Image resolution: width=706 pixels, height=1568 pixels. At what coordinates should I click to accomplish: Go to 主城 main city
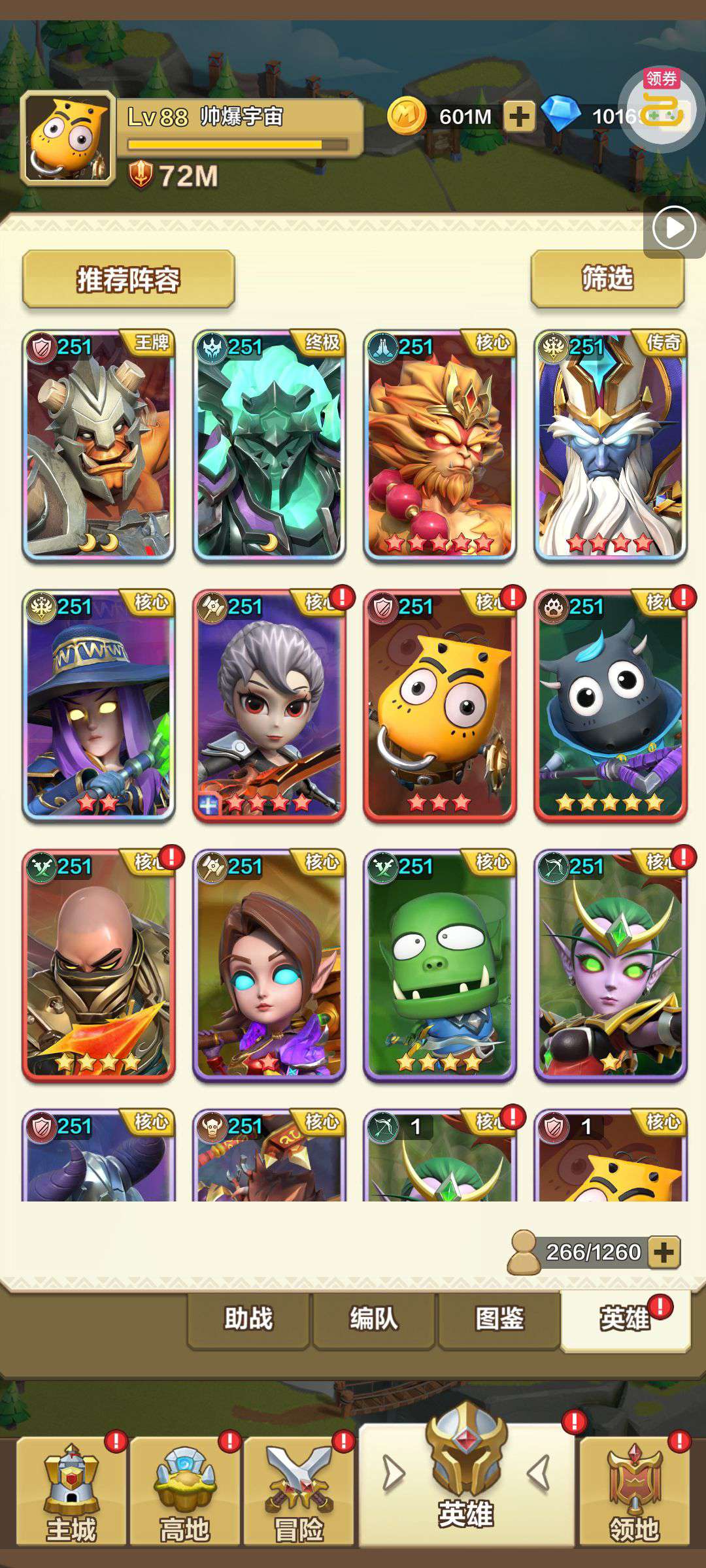71,1492
